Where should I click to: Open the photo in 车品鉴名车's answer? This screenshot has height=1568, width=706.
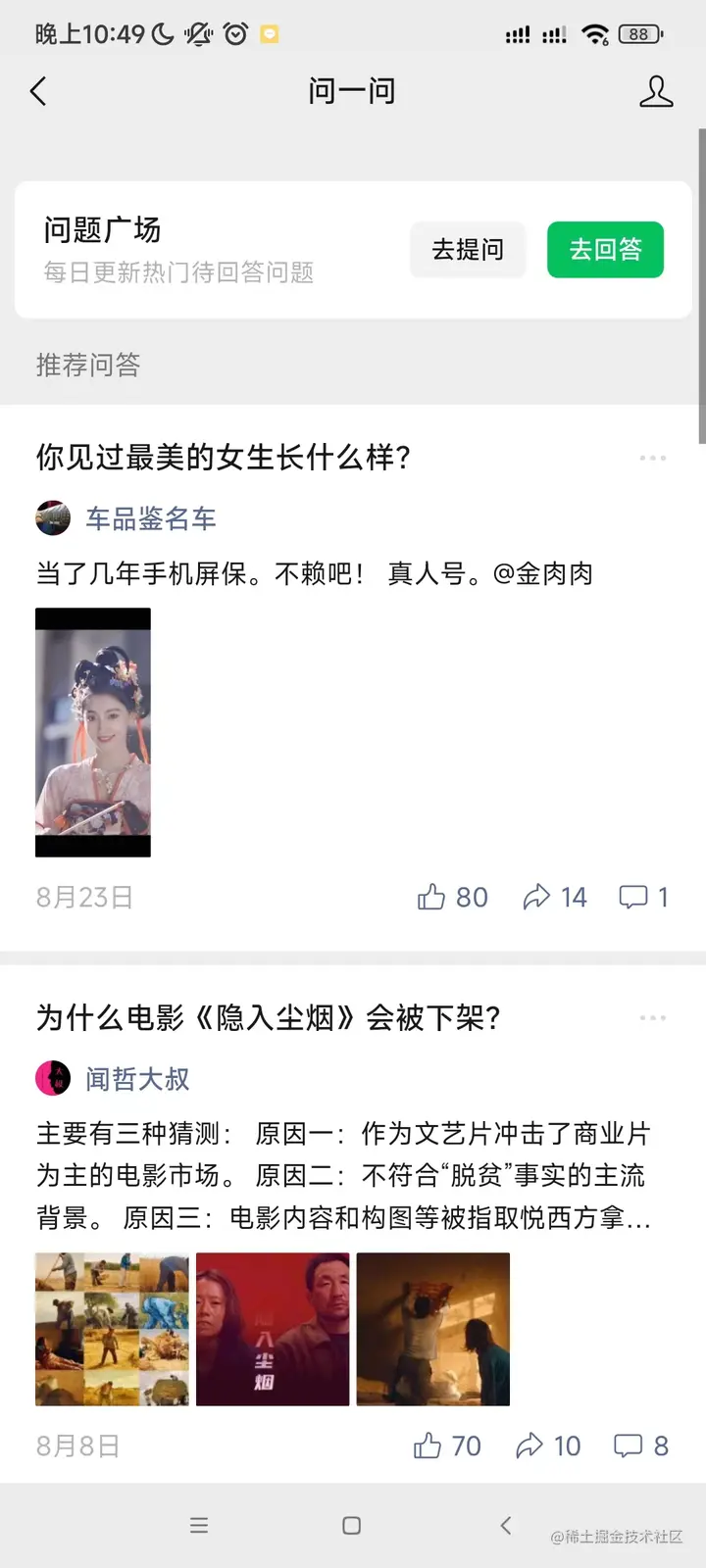[x=93, y=732]
